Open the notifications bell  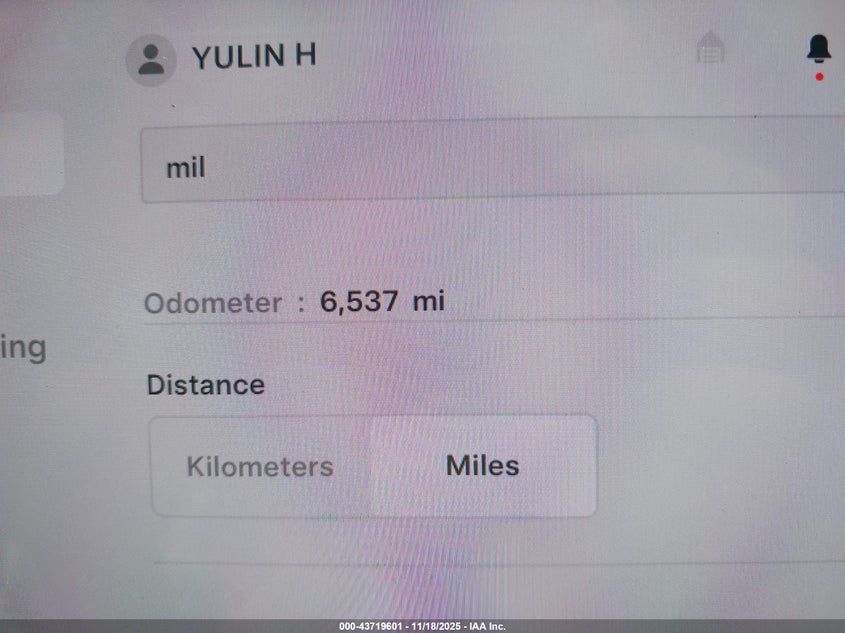pyautogui.click(x=819, y=48)
